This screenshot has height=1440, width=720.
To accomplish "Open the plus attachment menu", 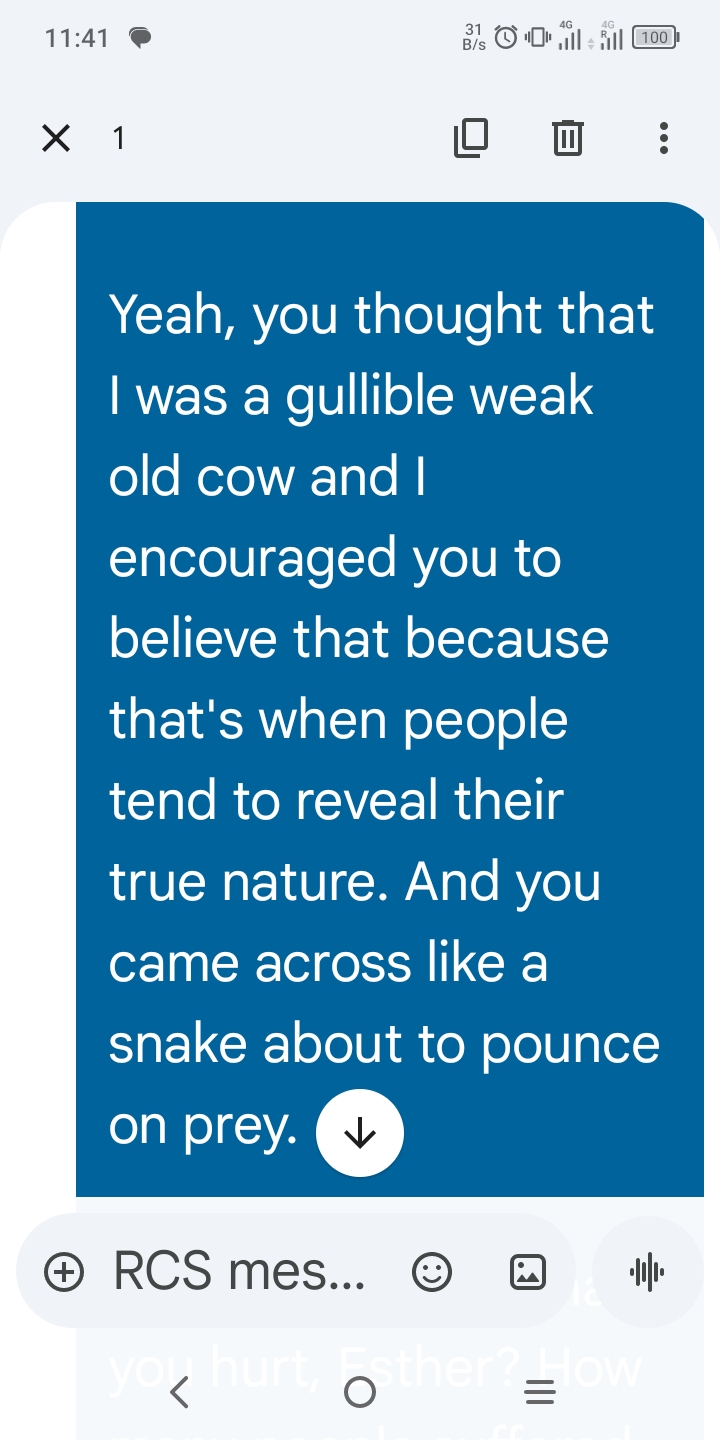I will [64, 1272].
